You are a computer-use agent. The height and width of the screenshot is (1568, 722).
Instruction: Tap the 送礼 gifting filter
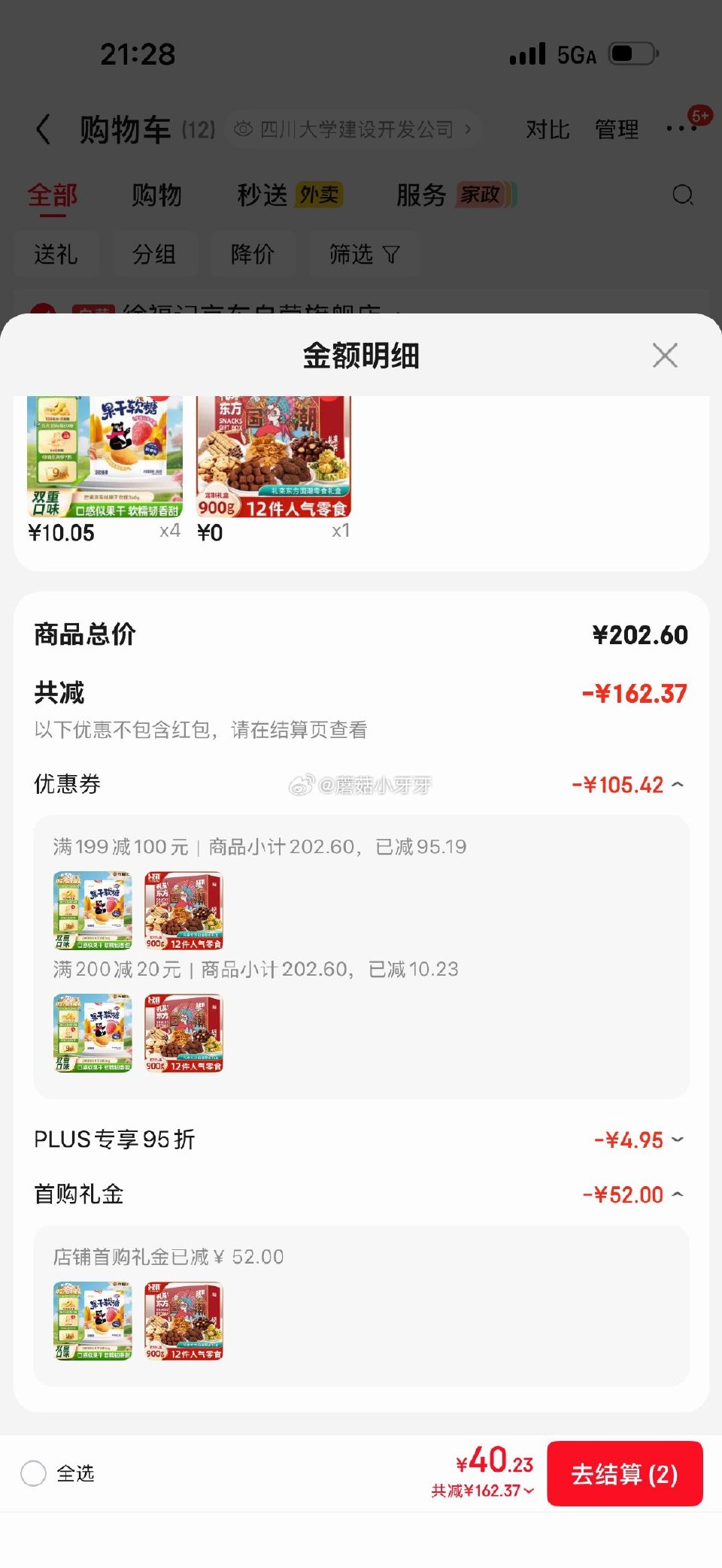[56, 254]
